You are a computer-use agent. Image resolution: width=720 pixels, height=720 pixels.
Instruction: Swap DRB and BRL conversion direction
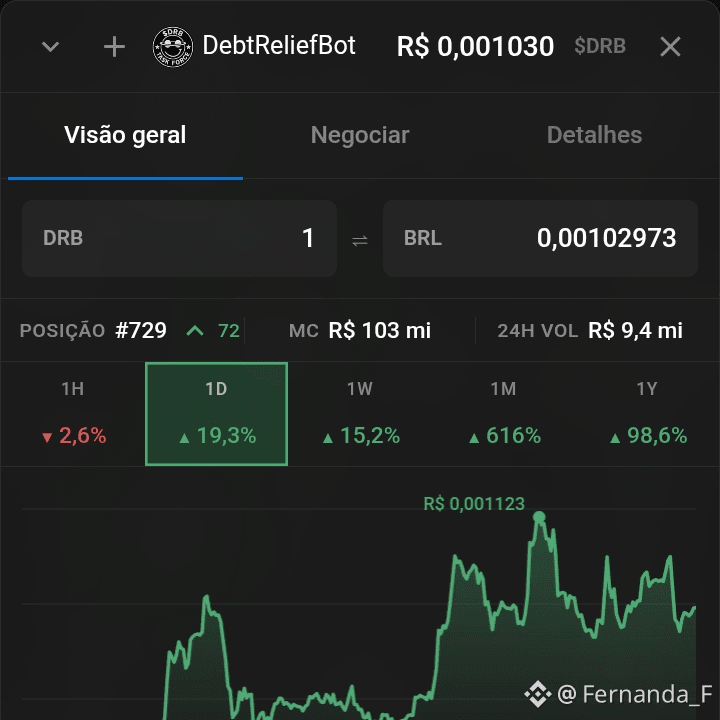360,240
